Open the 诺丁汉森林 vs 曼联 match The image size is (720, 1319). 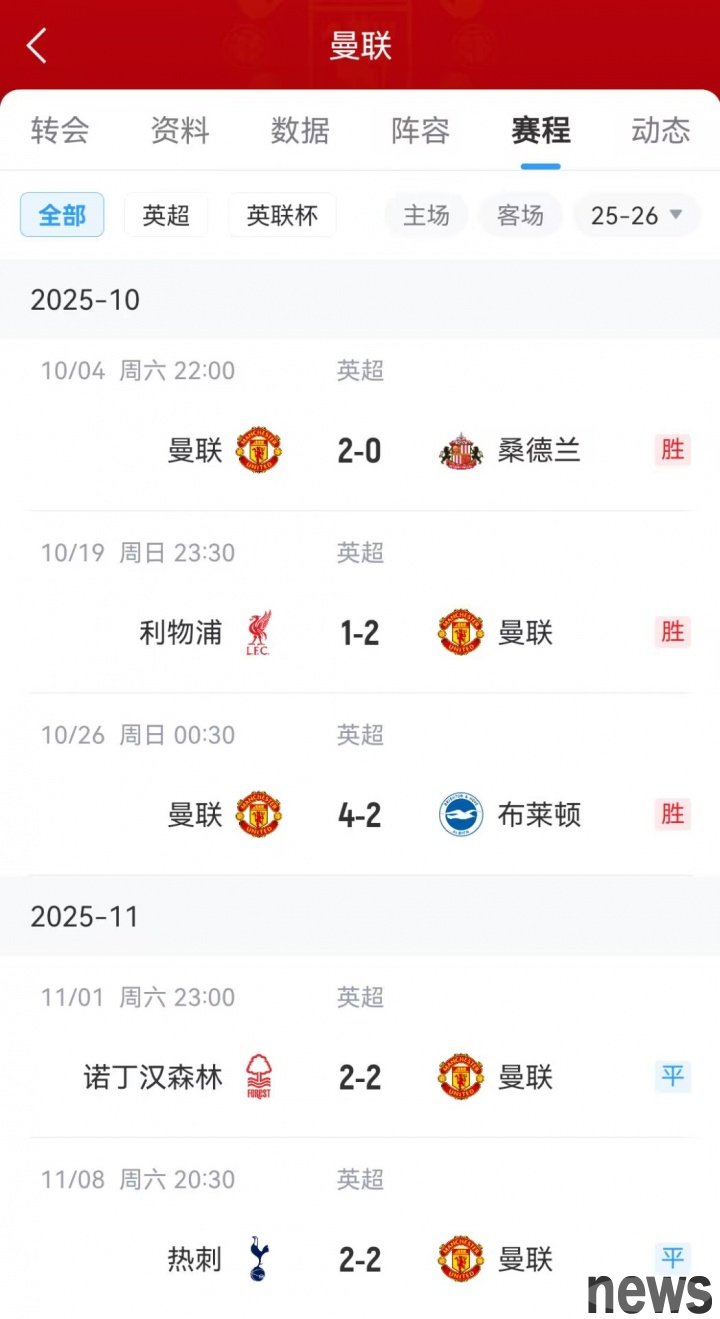[360, 1077]
